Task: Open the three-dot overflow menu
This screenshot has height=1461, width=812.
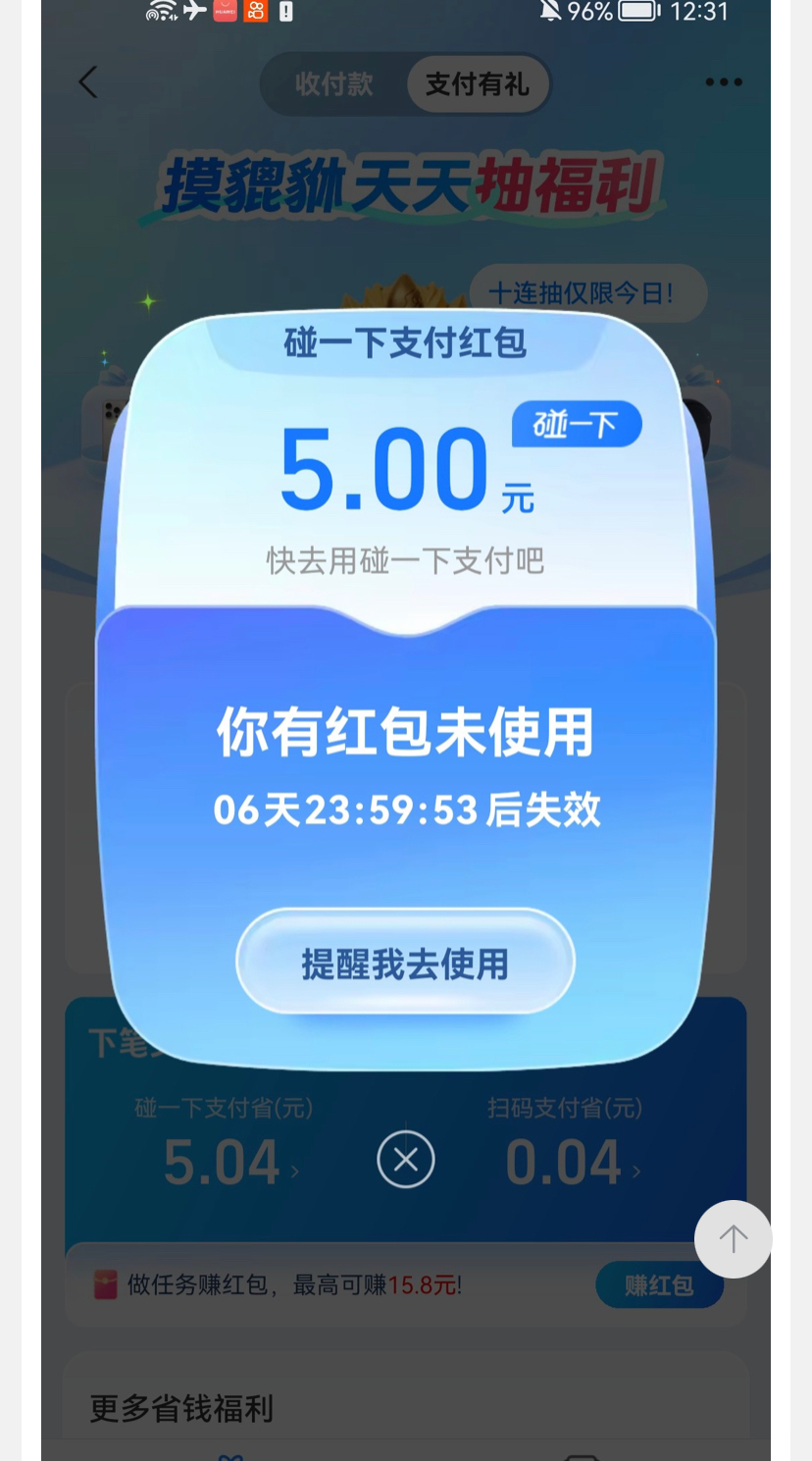Action: (723, 82)
